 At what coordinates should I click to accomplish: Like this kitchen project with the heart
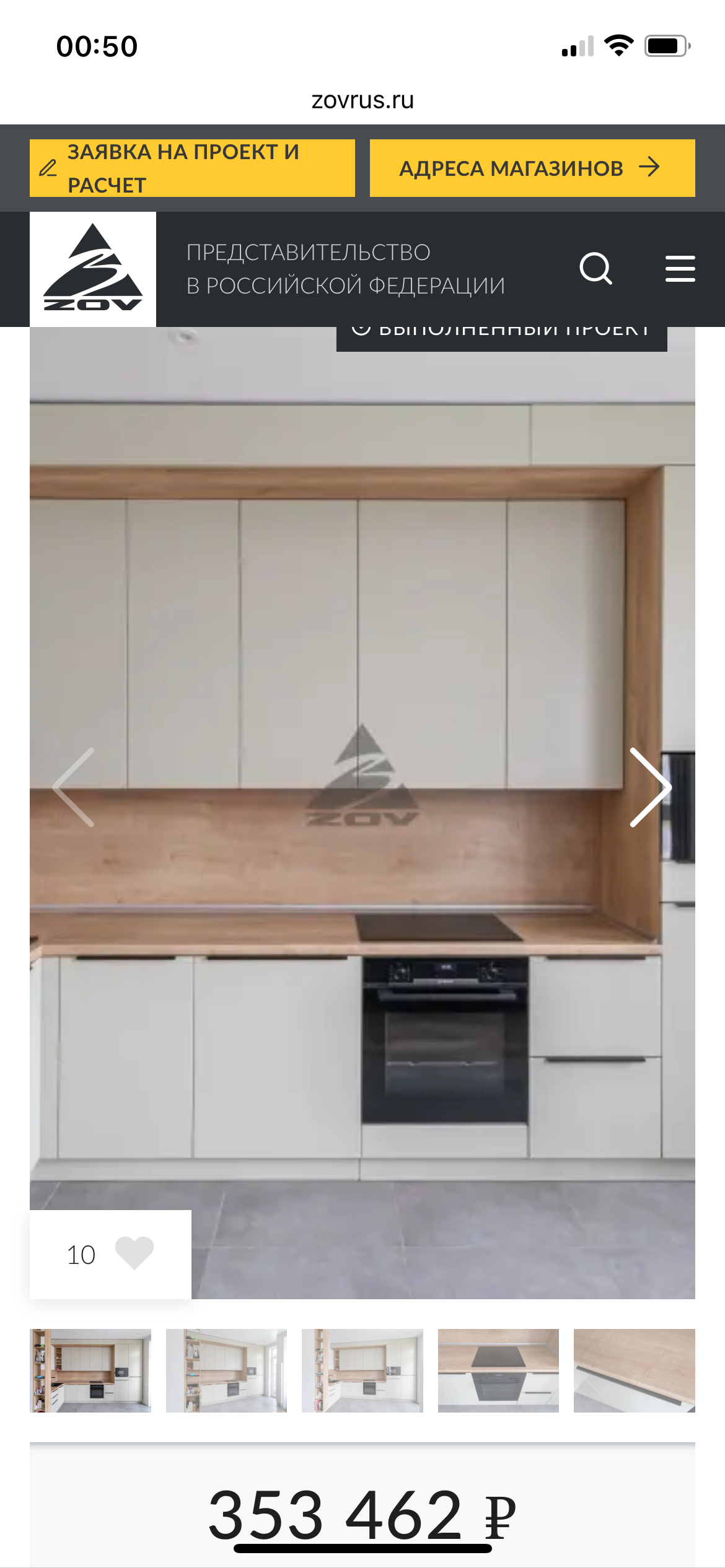point(134,1253)
